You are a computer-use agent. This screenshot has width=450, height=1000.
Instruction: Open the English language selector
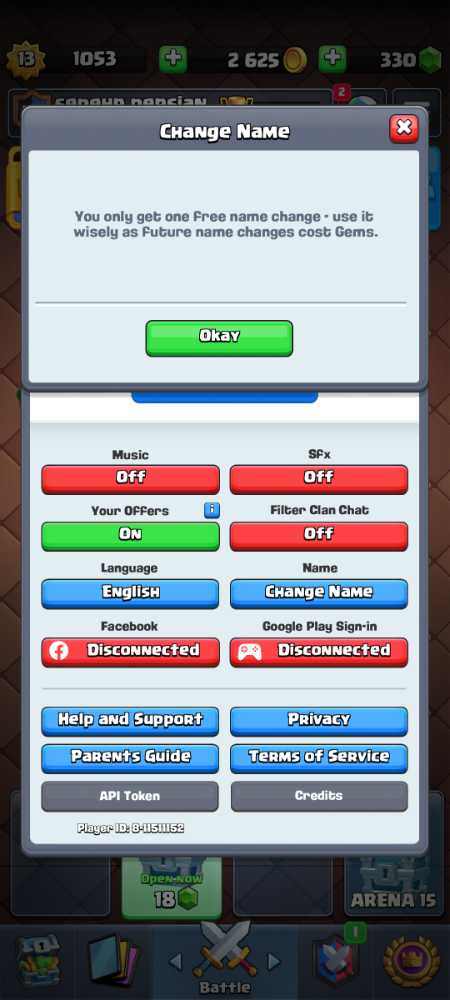[130, 593]
